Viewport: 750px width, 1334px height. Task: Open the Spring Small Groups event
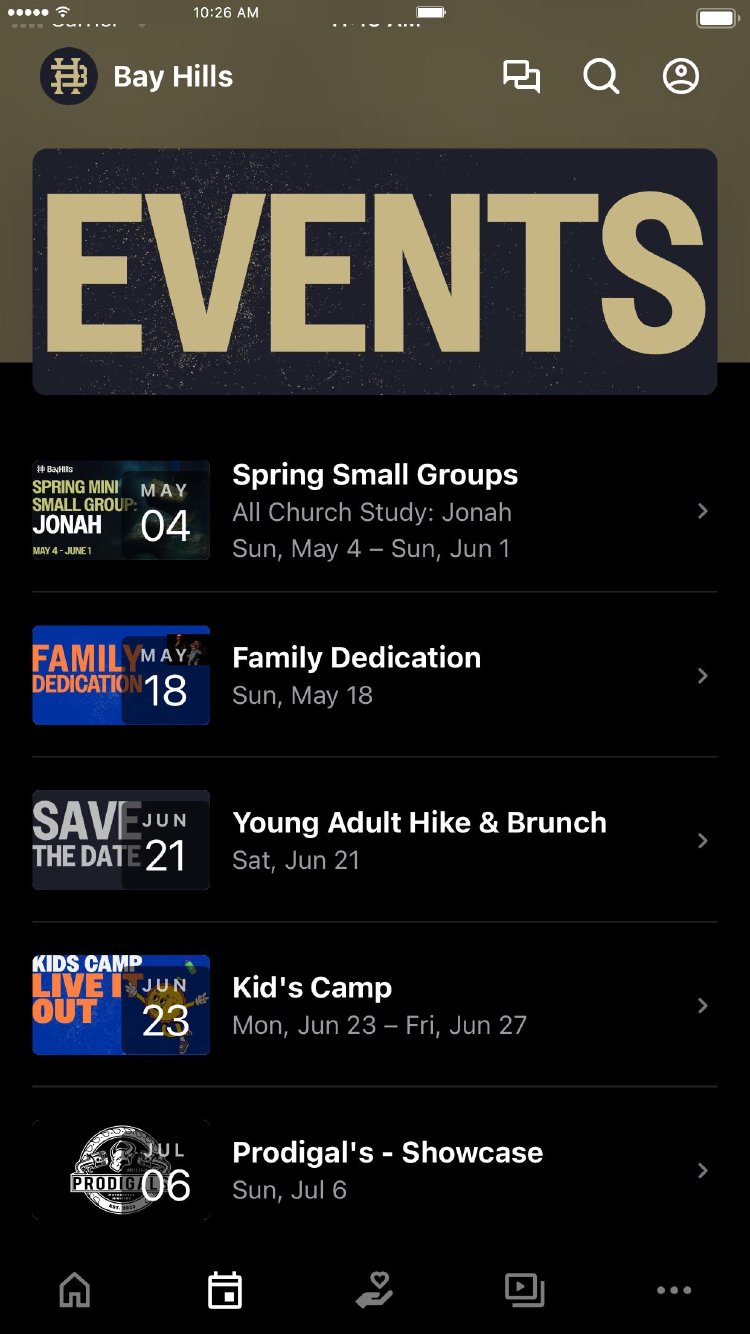(375, 510)
